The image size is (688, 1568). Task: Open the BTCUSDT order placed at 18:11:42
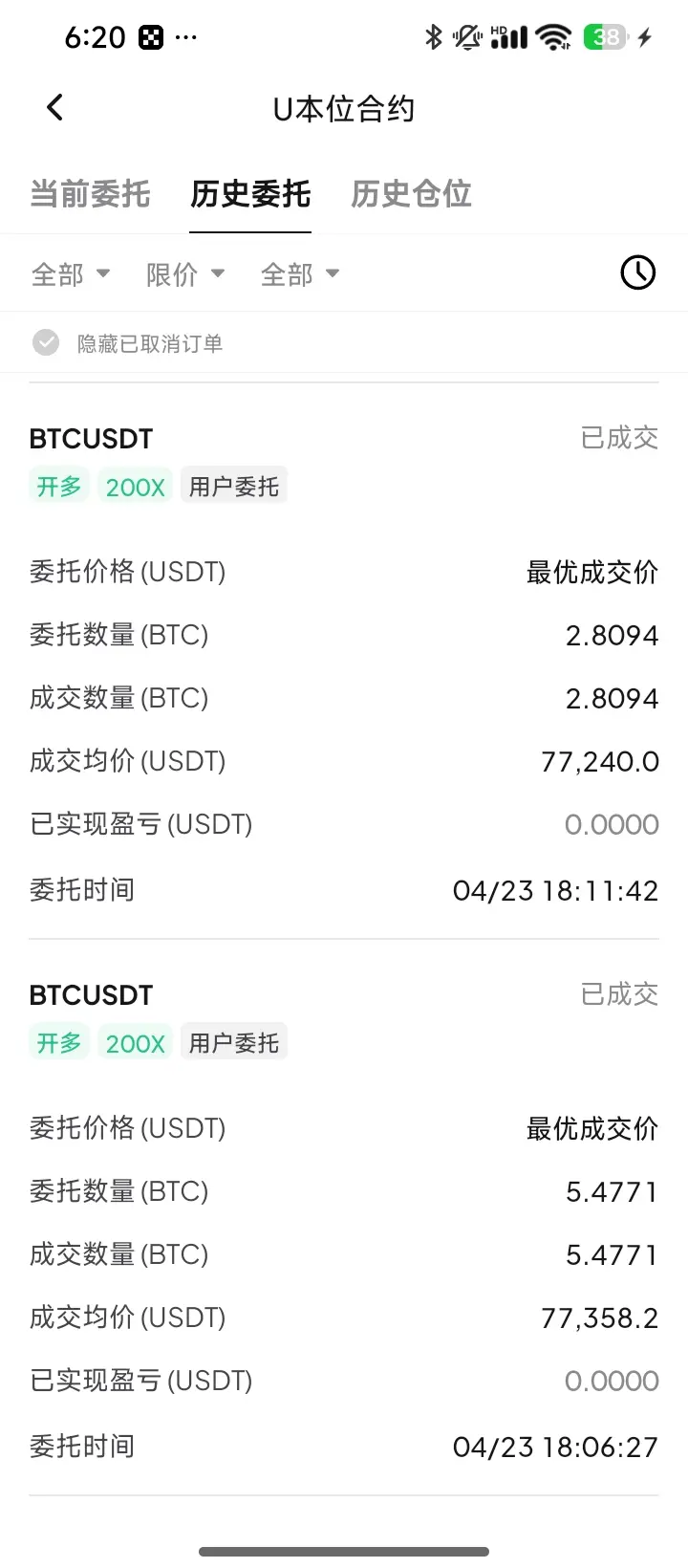[x=344, y=662]
